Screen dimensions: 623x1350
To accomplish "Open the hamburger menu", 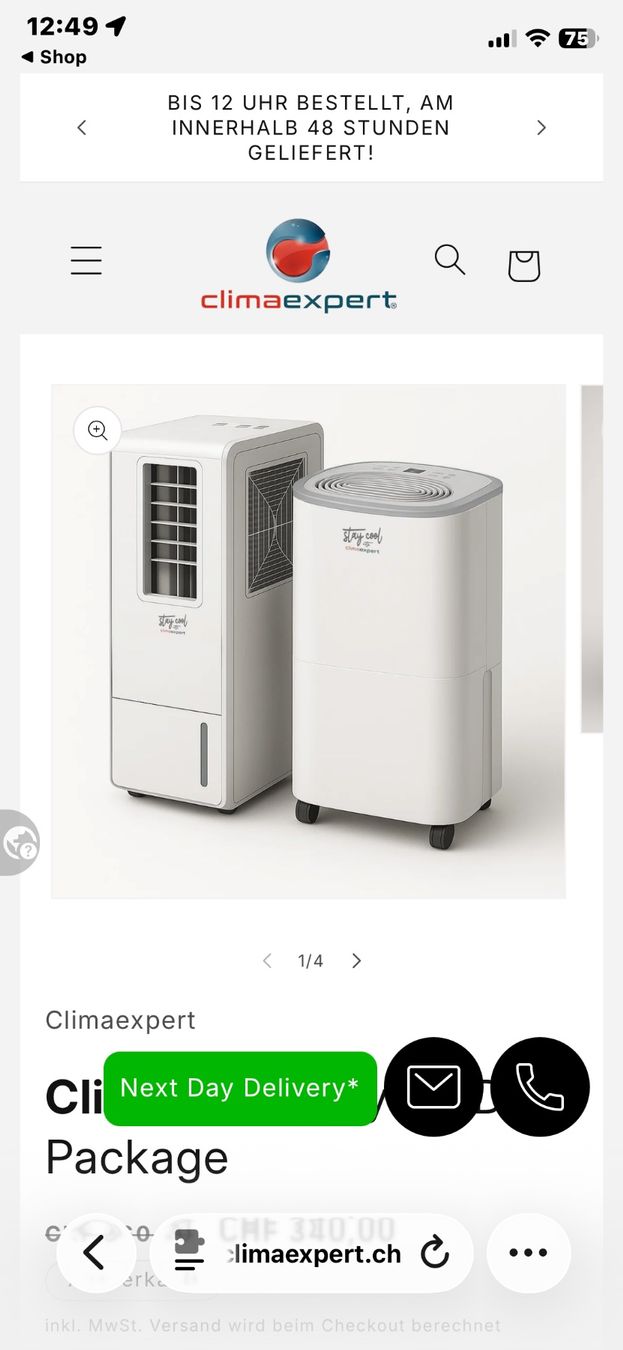I will pyautogui.click(x=86, y=260).
